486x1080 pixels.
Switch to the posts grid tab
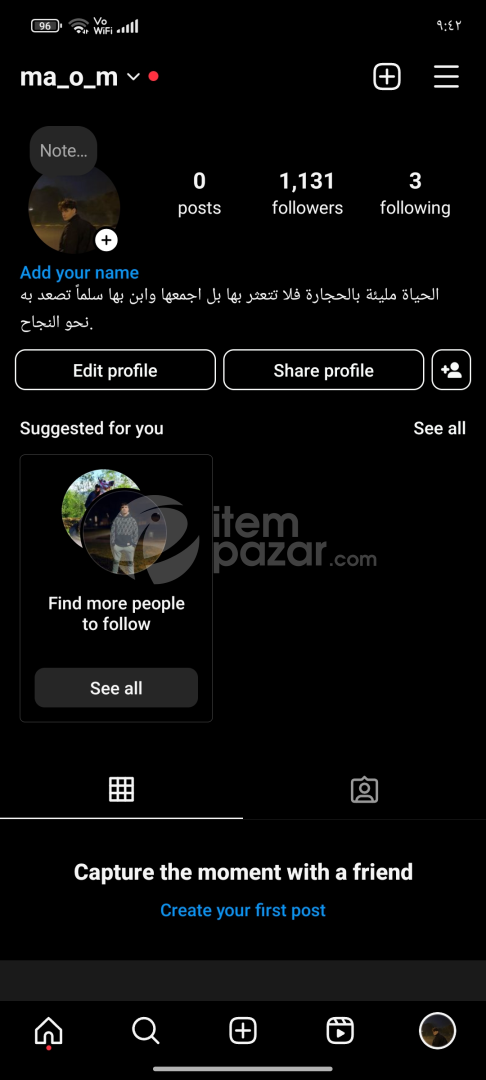(x=121, y=789)
